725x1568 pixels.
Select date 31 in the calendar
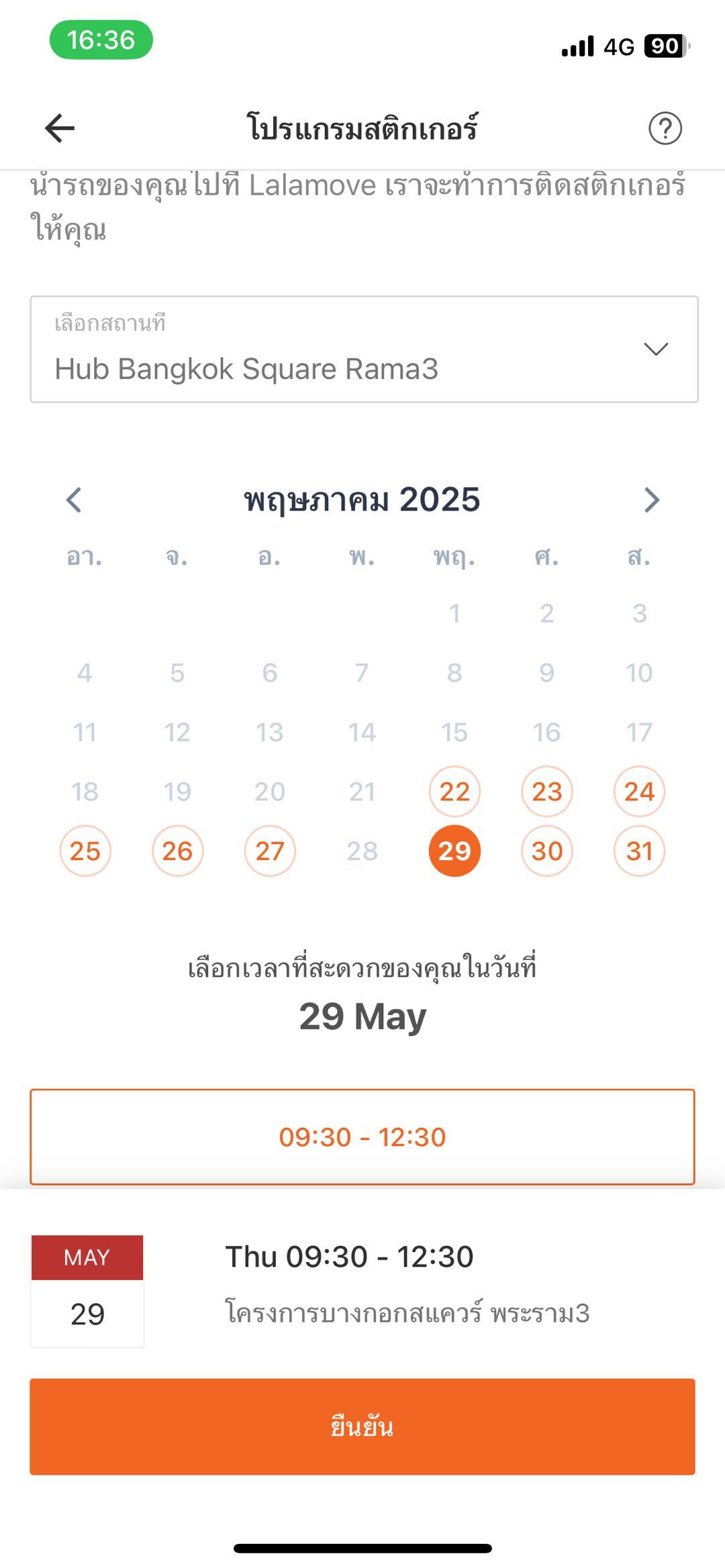[x=639, y=851]
